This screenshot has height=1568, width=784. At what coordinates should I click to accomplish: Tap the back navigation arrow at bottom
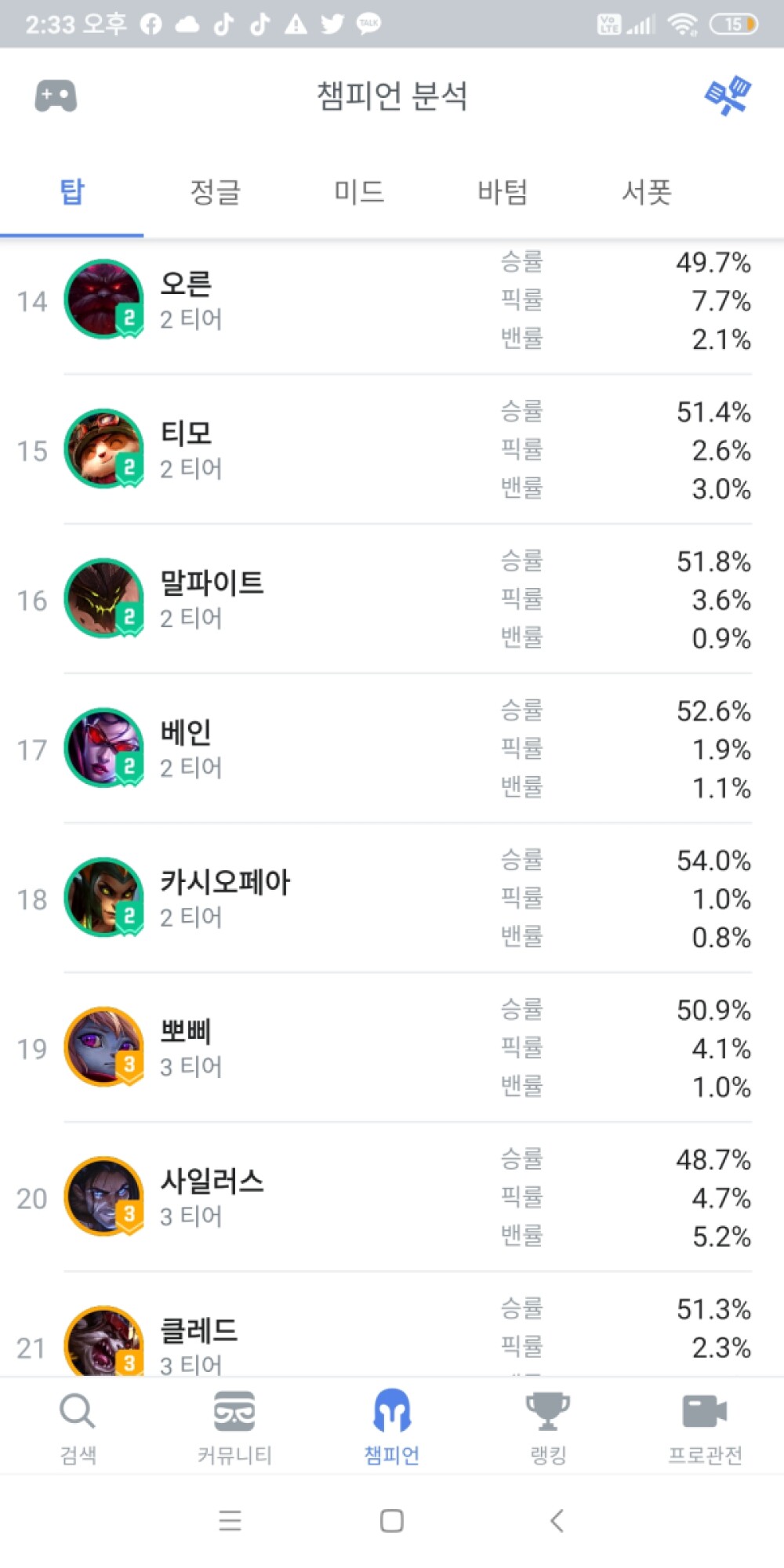557,1521
